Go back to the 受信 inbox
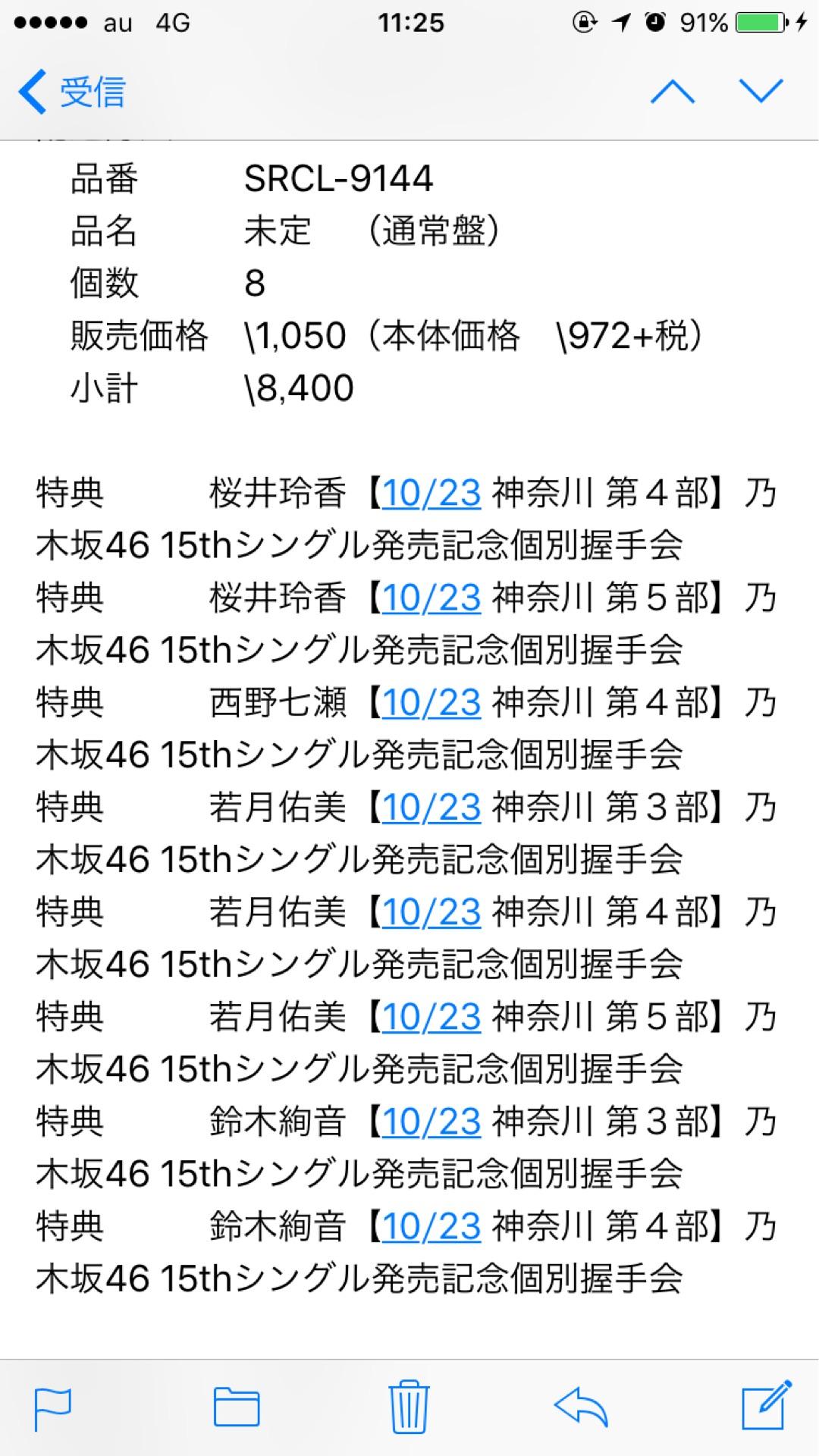This screenshot has width=819, height=1456. point(74,92)
